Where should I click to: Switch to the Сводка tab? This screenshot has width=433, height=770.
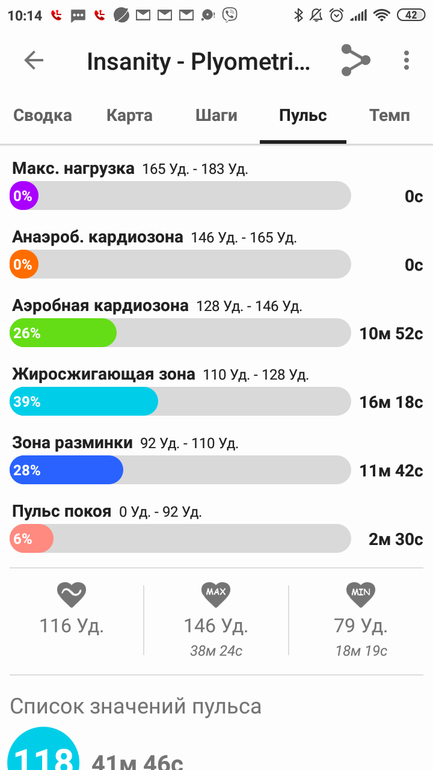click(42, 116)
